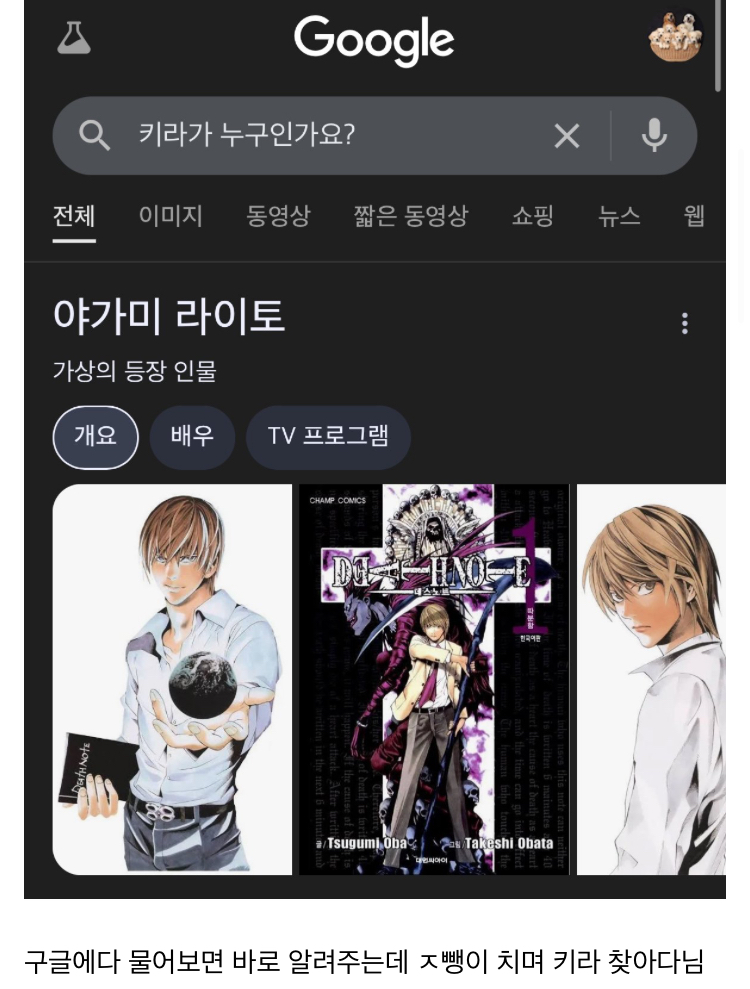Switch to the 짧은 동영상 tab
Image resolution: width=750 pixels, height=989 pixels.
tap(410, 216)
